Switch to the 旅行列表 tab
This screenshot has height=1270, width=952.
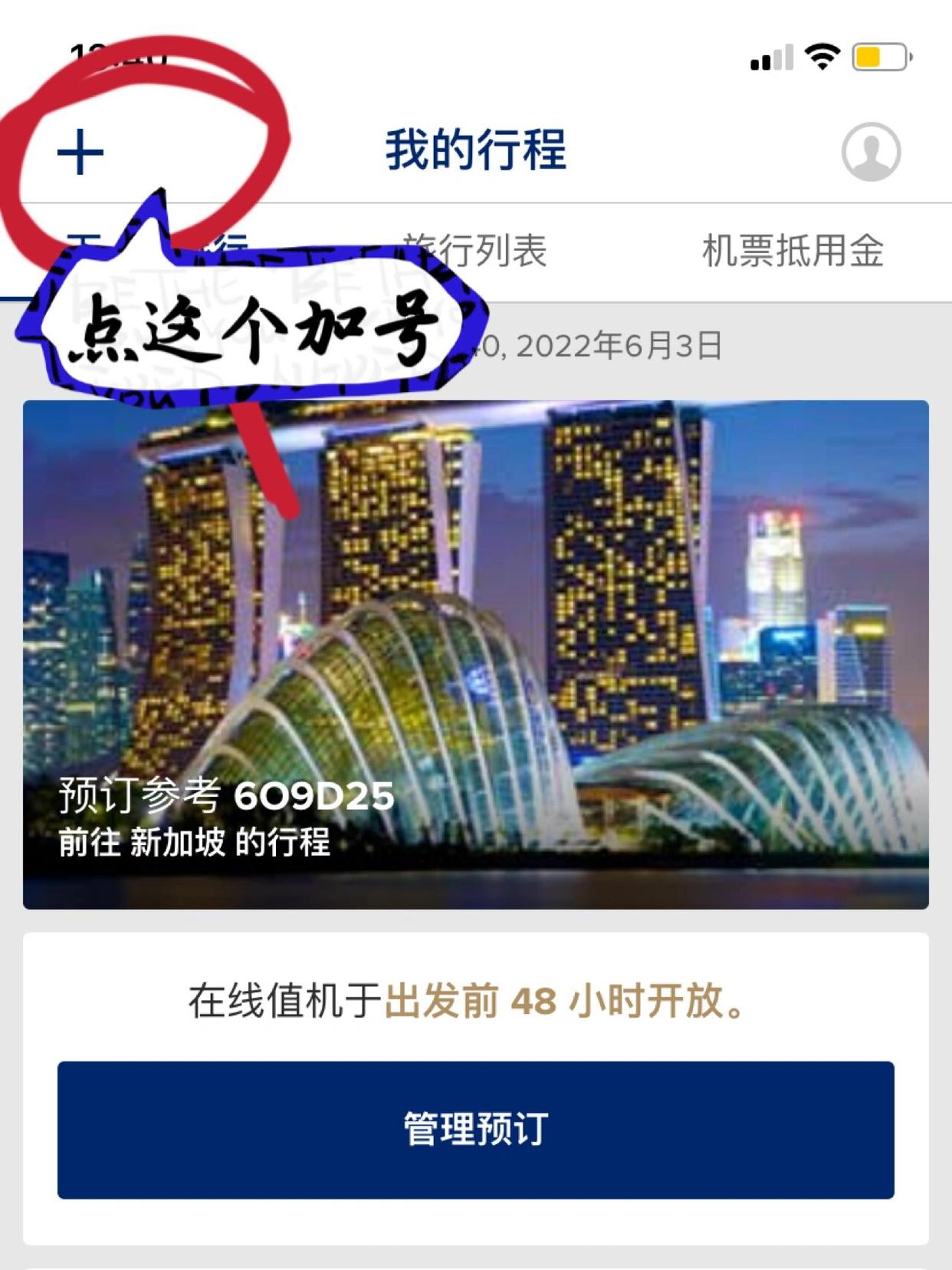pos(476,252)
